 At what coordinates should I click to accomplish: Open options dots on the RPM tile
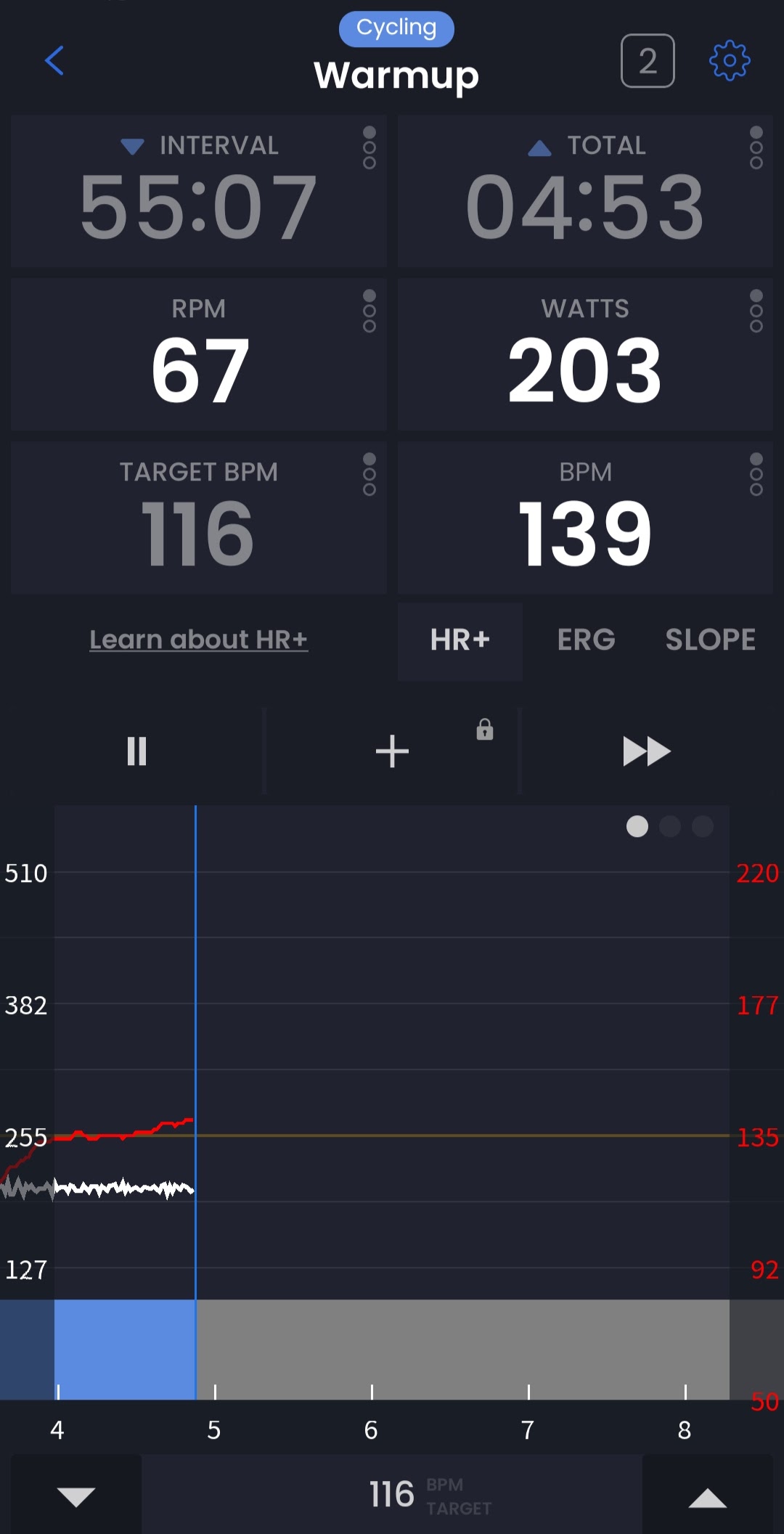point(369,311)
